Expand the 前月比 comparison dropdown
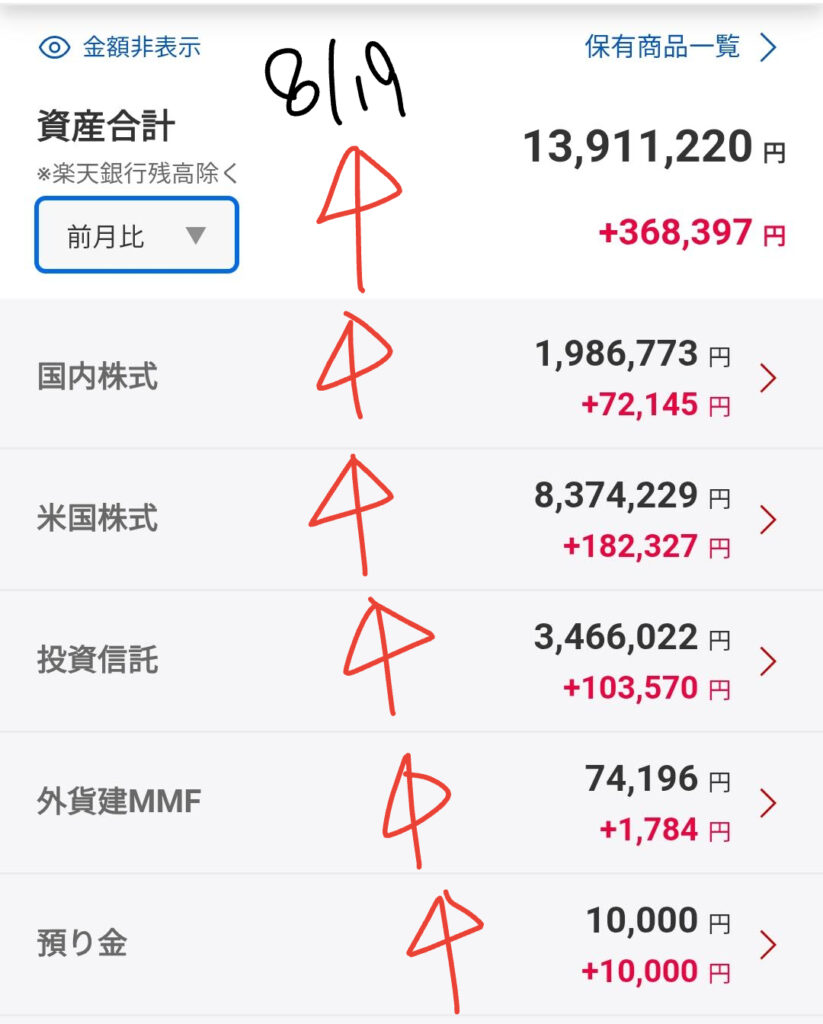Screen dimensions: 823x1024 (x=137, y=235)
